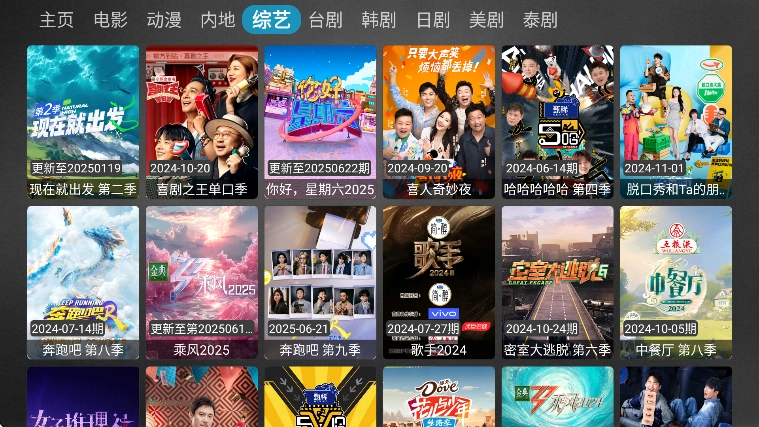Screen dimensions: 759x427
Task: Open 哈哈哈哈哈 第四季
Action: [x=557, y=121]
